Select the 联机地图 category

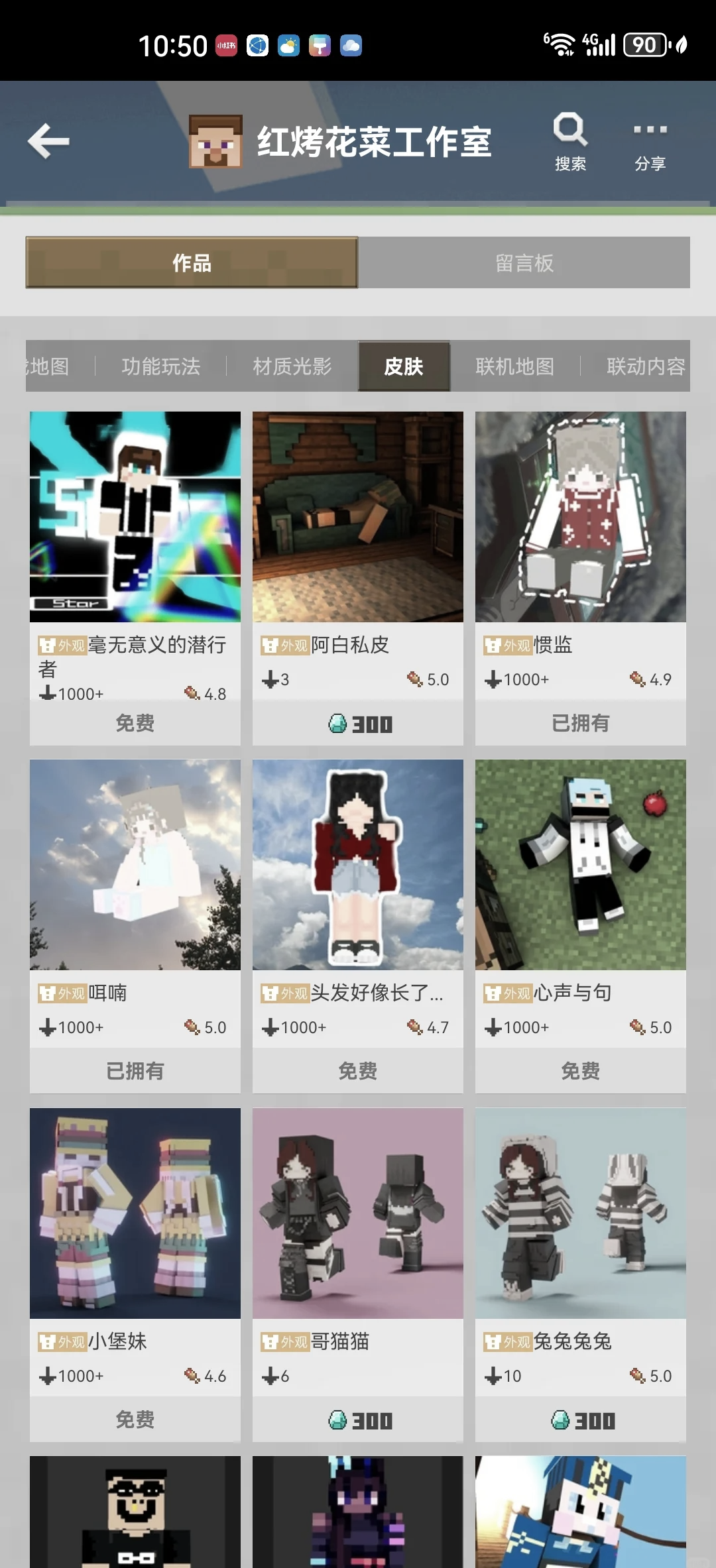pos(515,366)
